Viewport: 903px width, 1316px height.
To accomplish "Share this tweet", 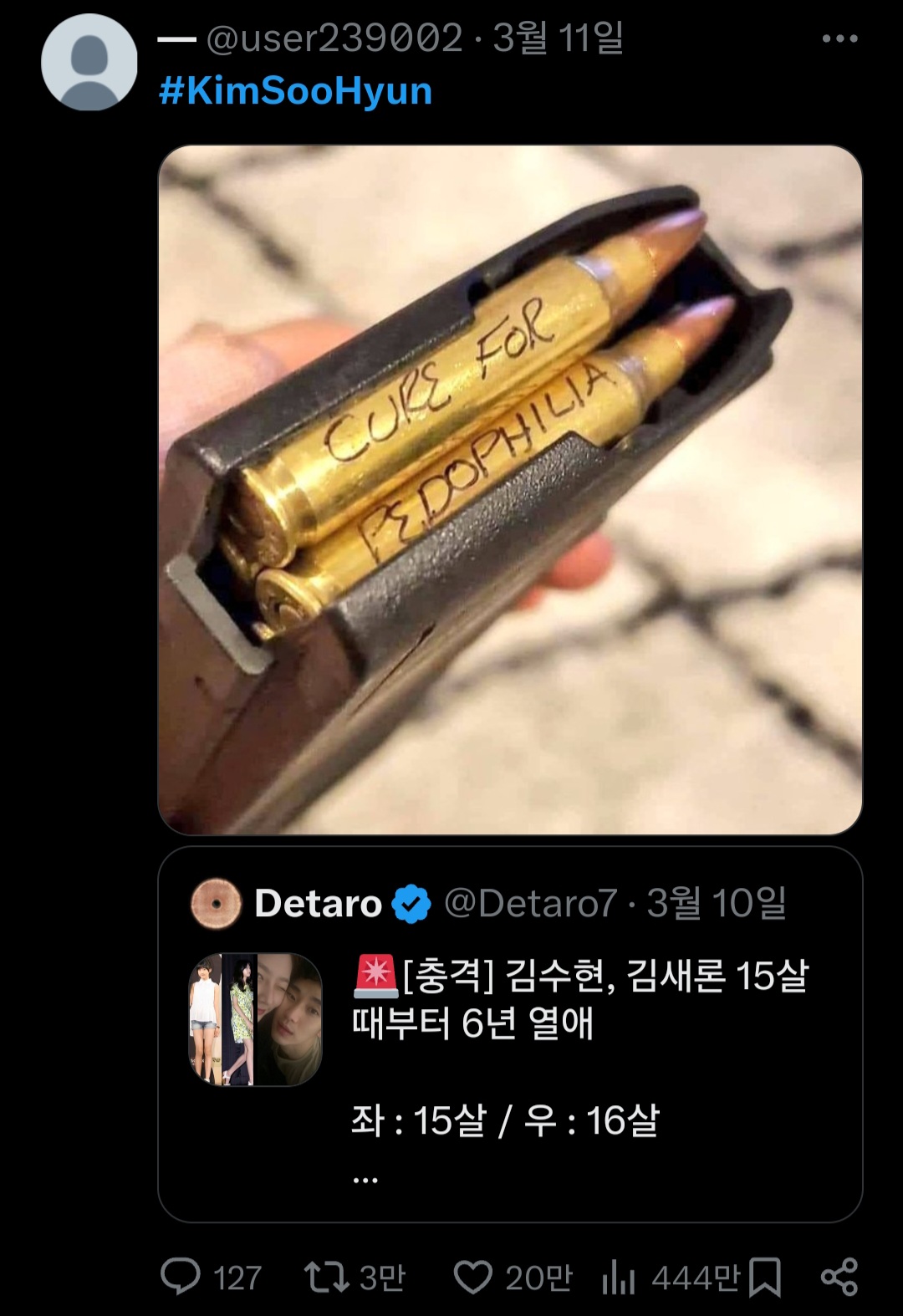I will pos(839,1277).
